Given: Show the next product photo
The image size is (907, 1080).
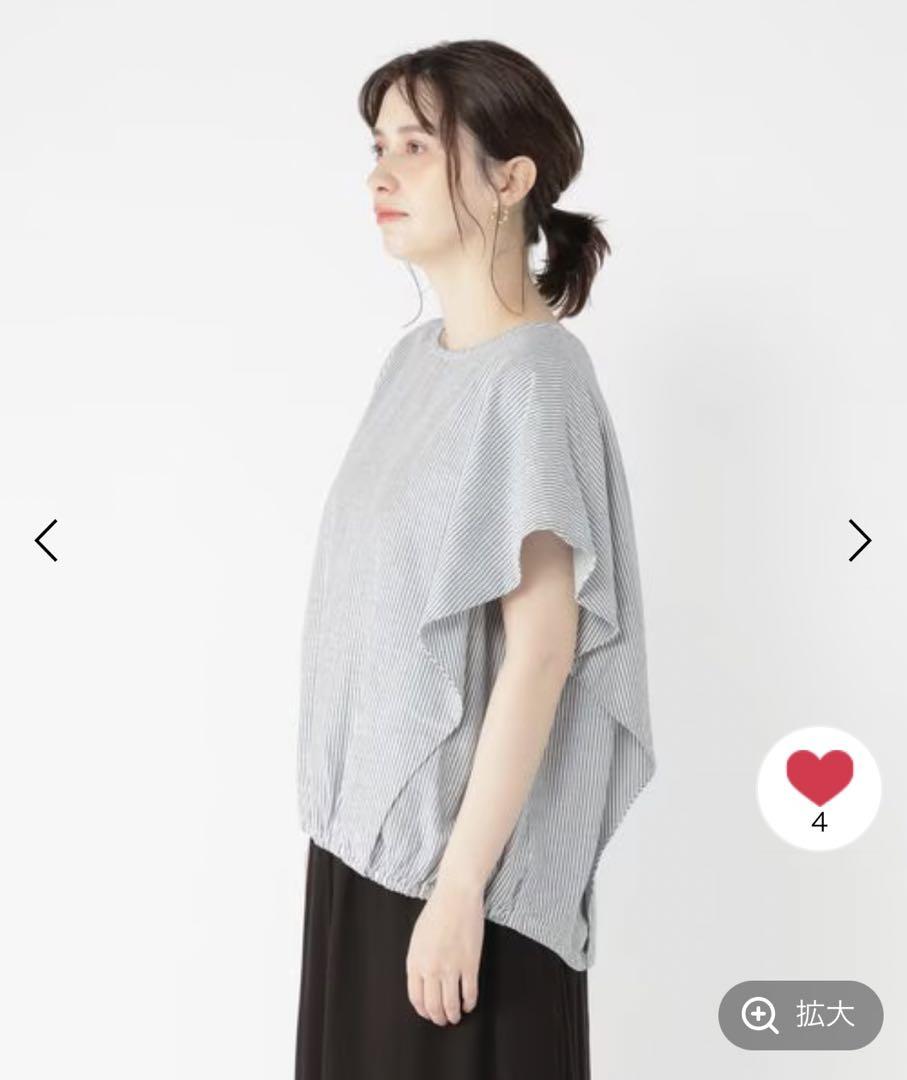Looking at the screenshot, I should pyautogui.click(x=859, y=540).
